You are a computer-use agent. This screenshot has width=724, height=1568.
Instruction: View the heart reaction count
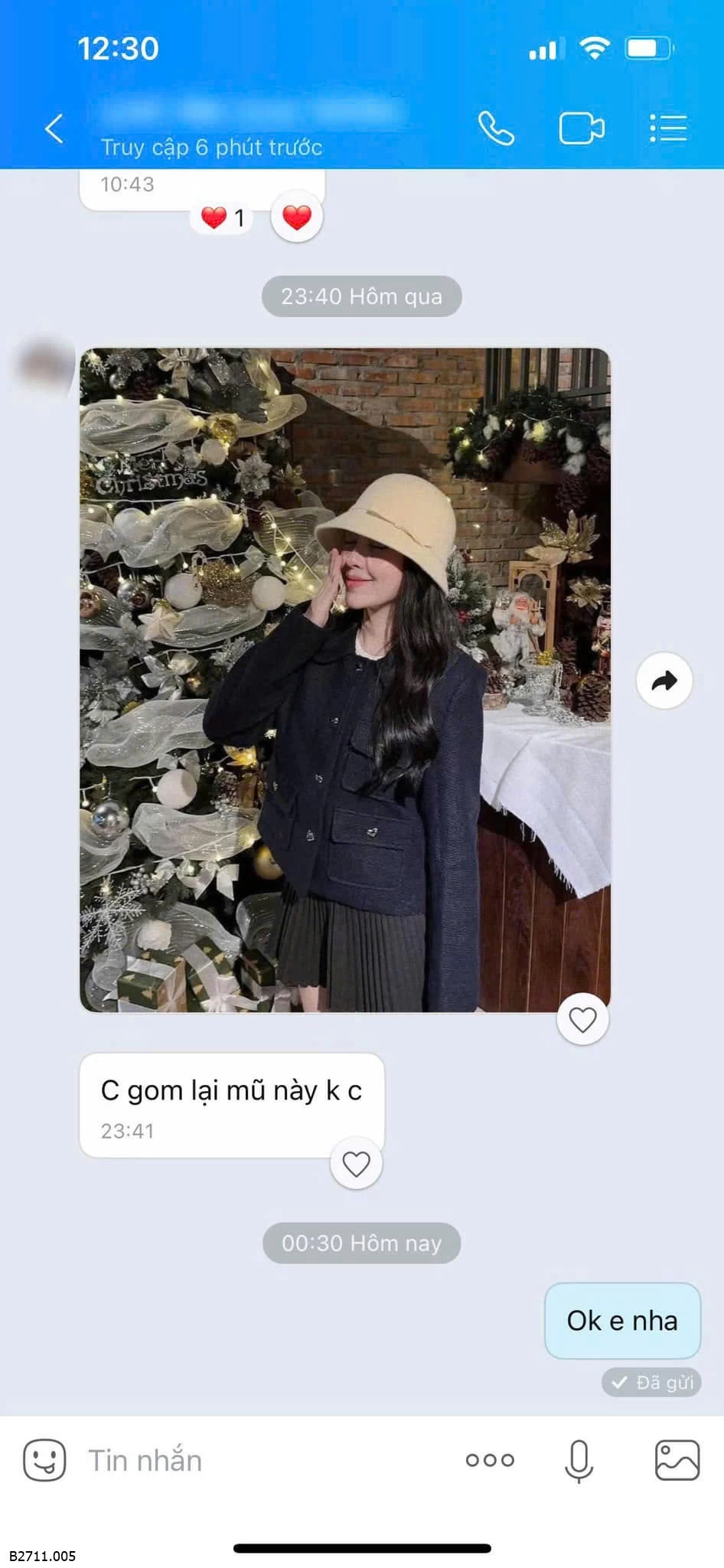[223, 218]
